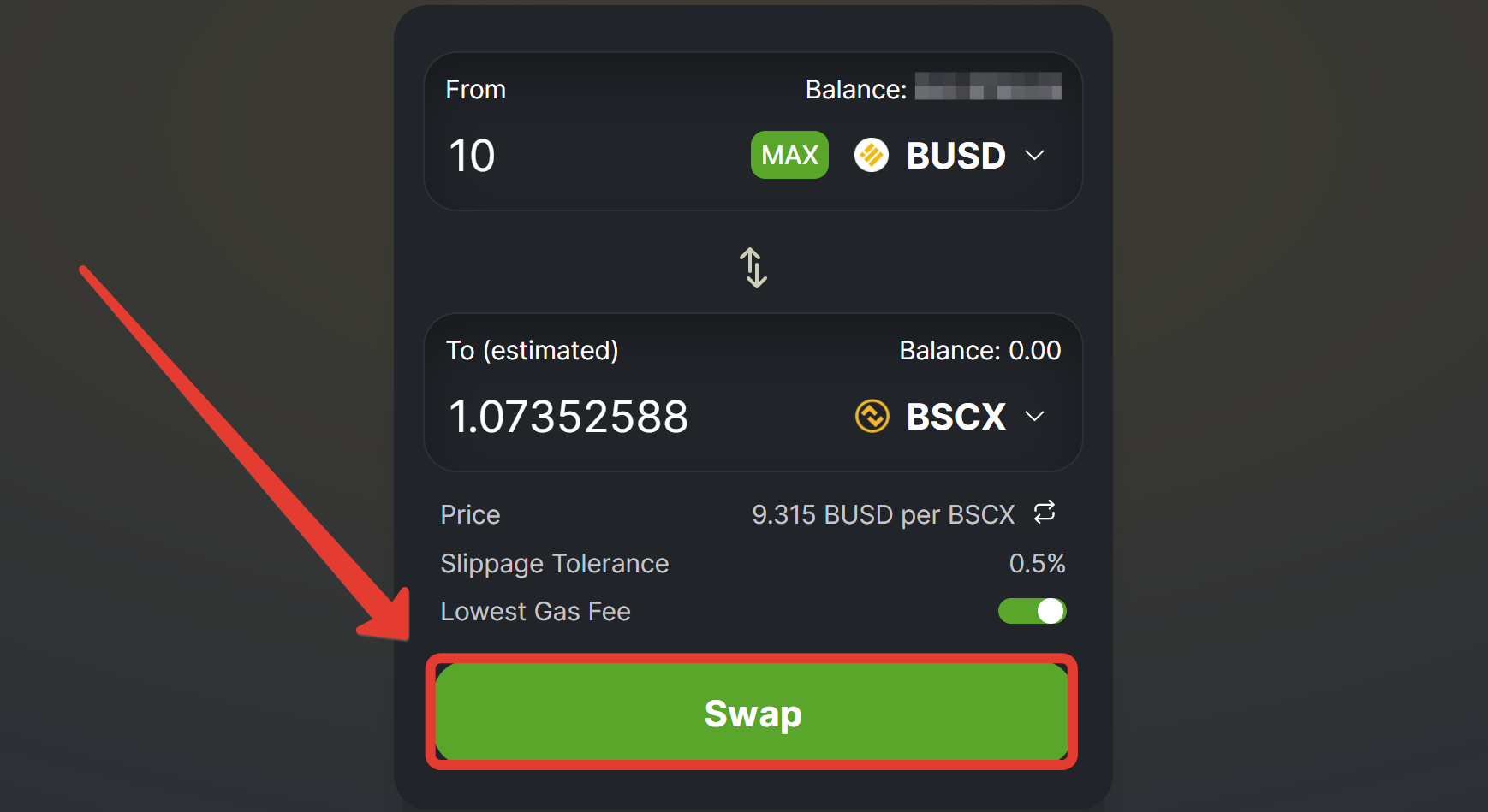
Task: Open the BSCX token dropdown
Action: coord(952,417)
